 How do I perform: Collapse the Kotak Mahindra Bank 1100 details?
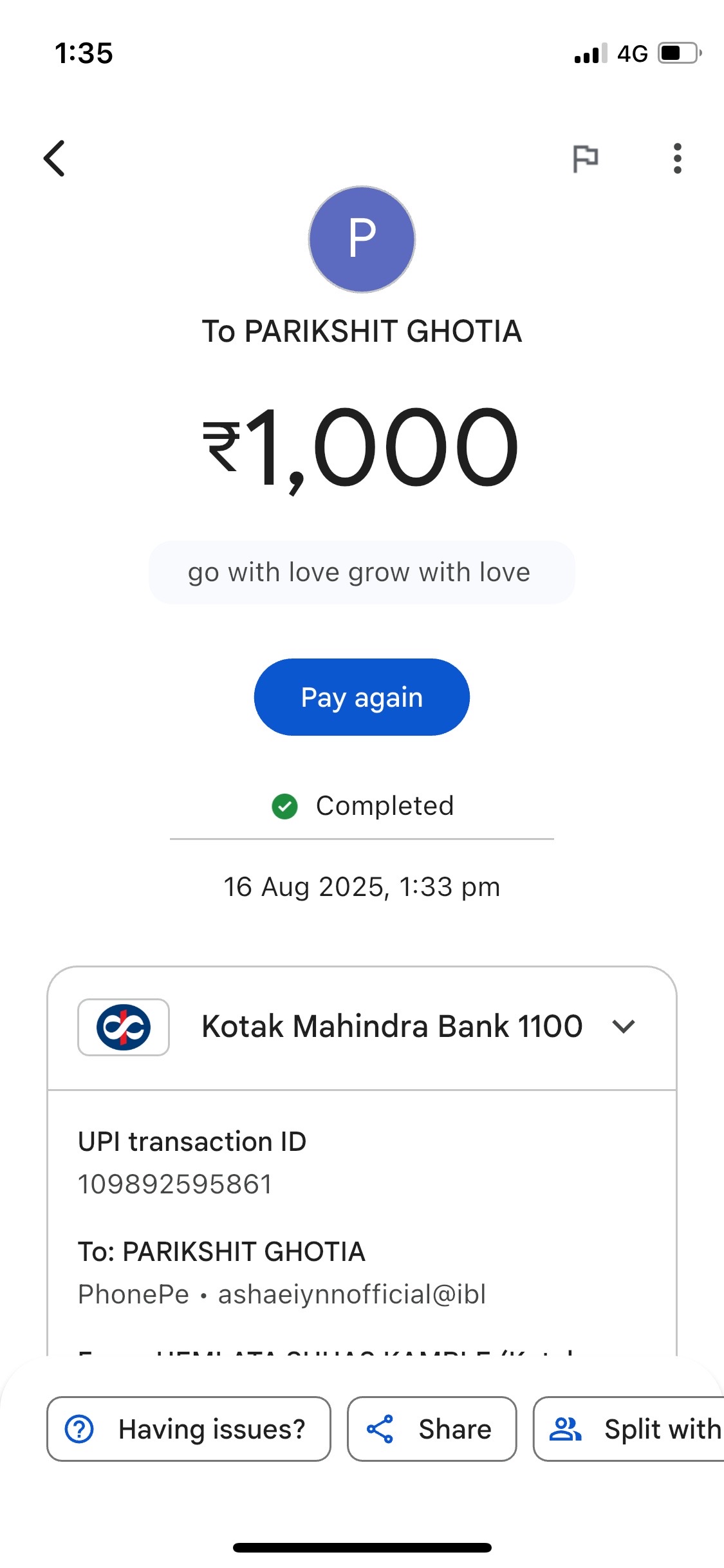tap(624, 1026)
